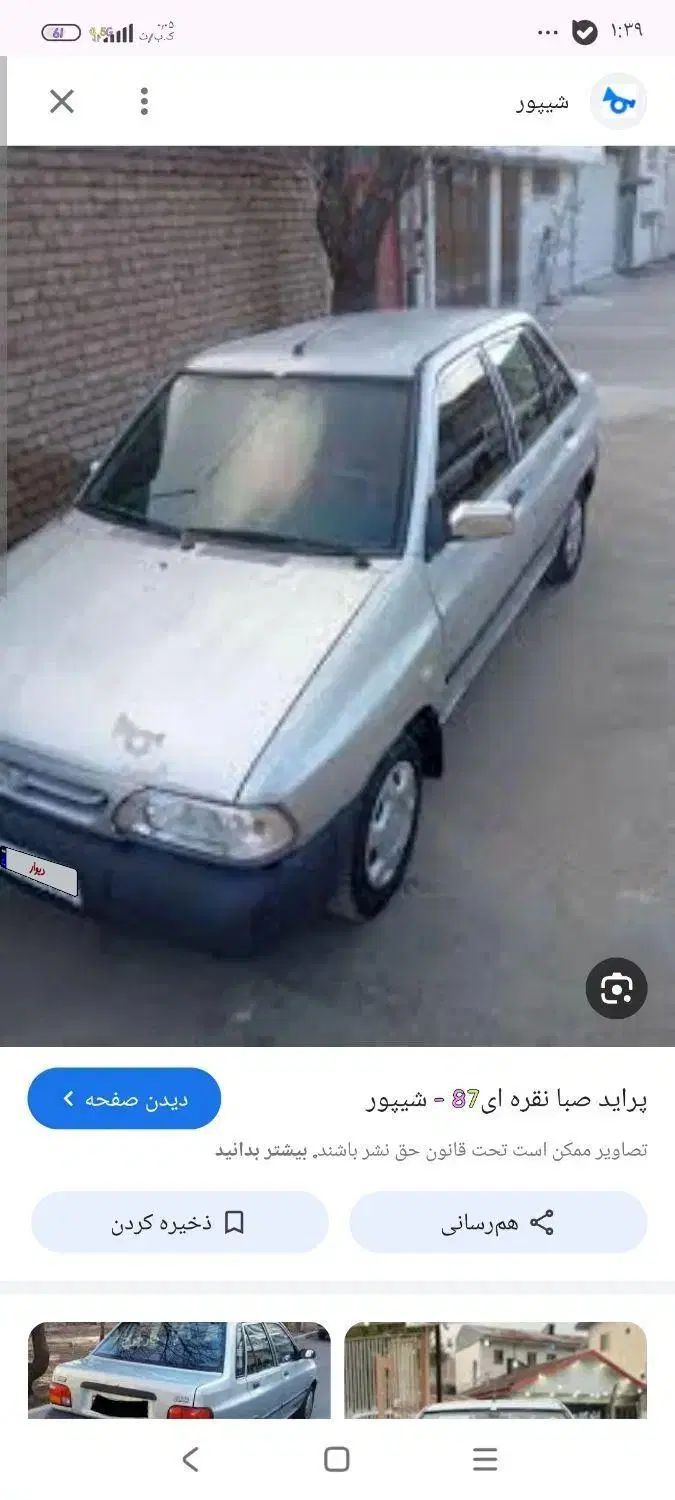Open the main silver Pride car image

(x=337, y=595)
